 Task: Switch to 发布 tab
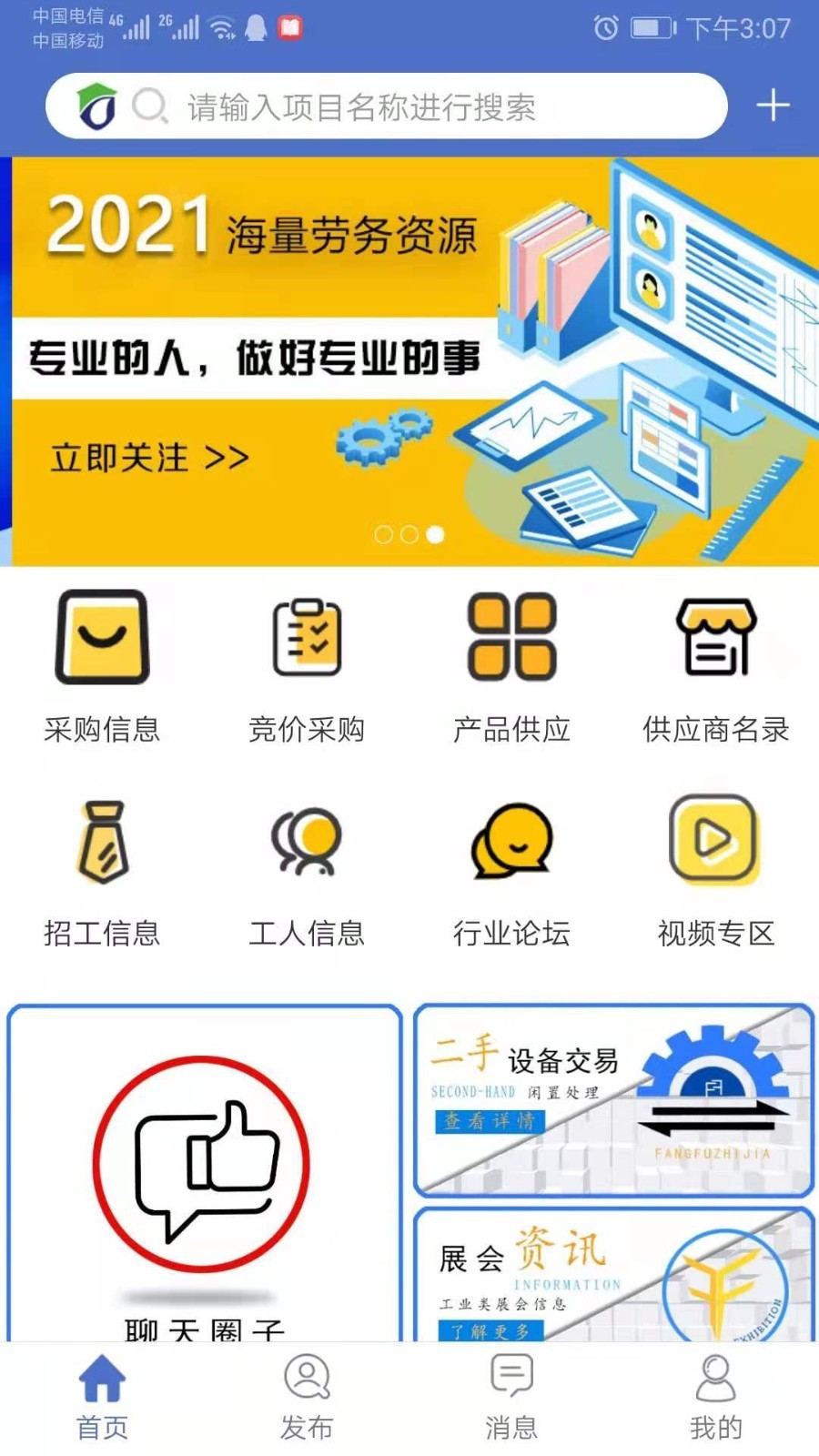pyautogui.click(x=307, y=1397)
